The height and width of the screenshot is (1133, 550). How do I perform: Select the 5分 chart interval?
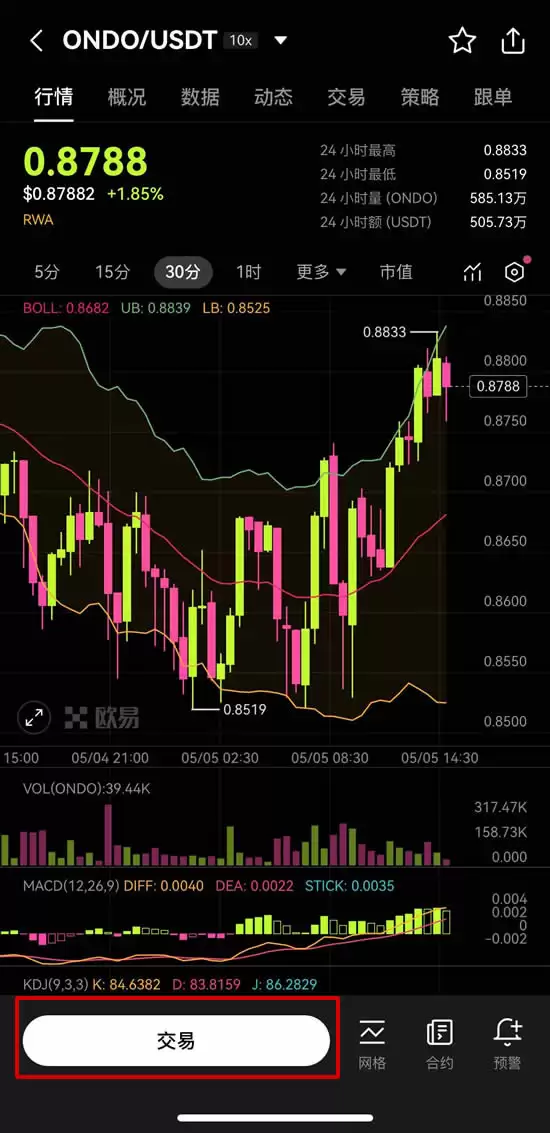coord(47,272)
